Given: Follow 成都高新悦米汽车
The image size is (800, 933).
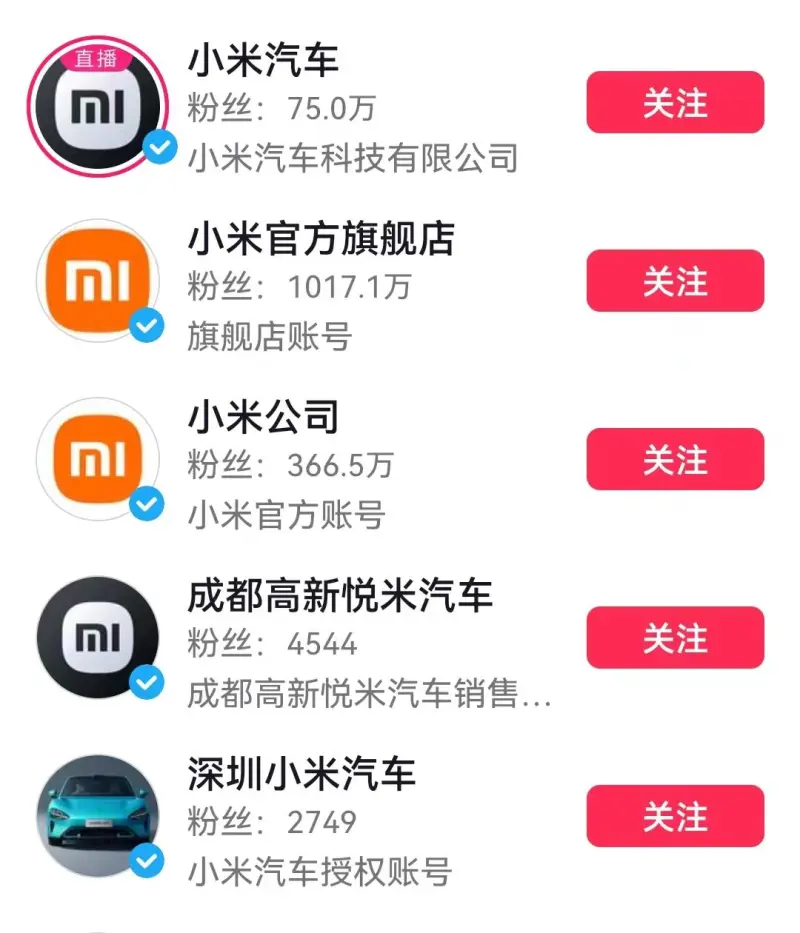Looking at the screenshot, I should 675,638.
